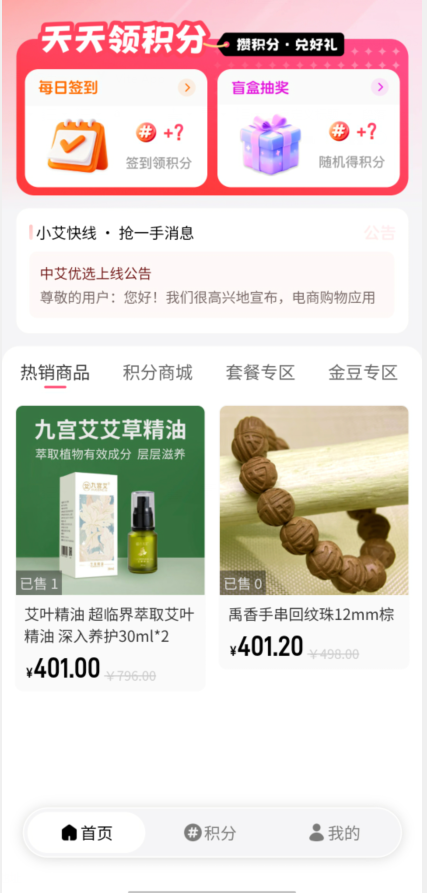This screenshot has width=427, height=893.
Task: Switch to the 积分商城 tab
Action: 158,373
